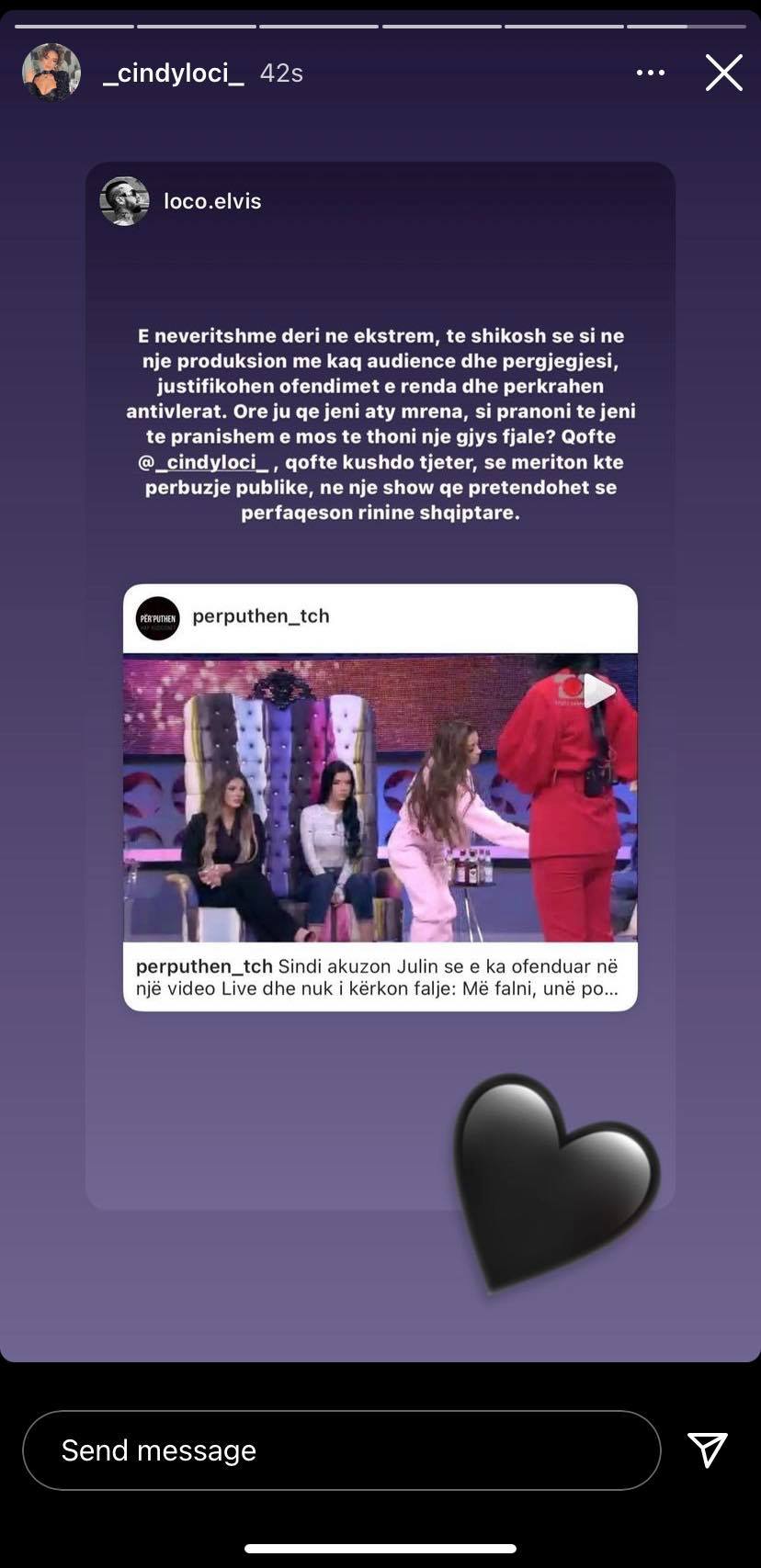Open the story options menu
This screenshot has width=761, height=1568.
click(x=650, y=73)
